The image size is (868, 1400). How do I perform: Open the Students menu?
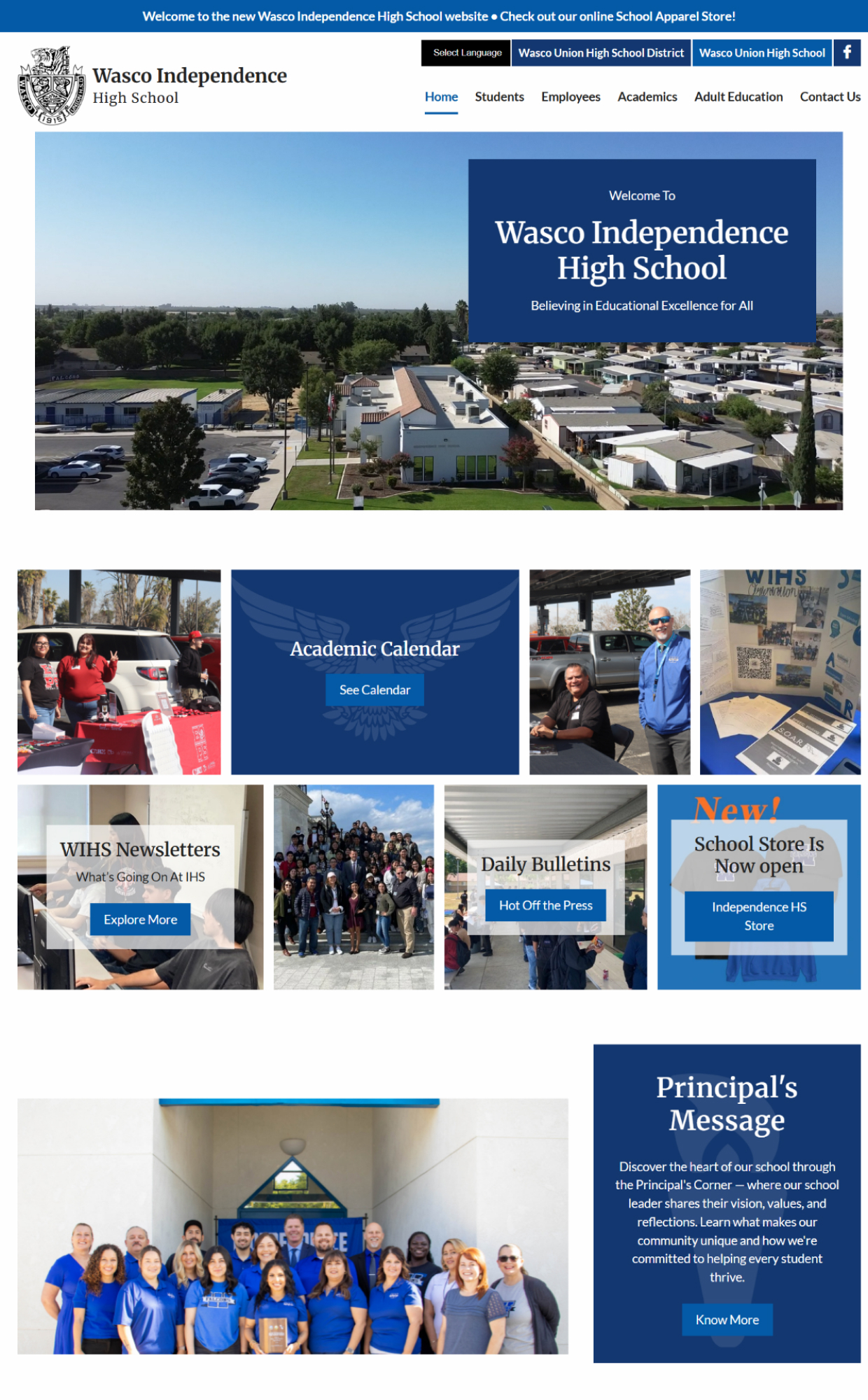[x=499, y=97]
